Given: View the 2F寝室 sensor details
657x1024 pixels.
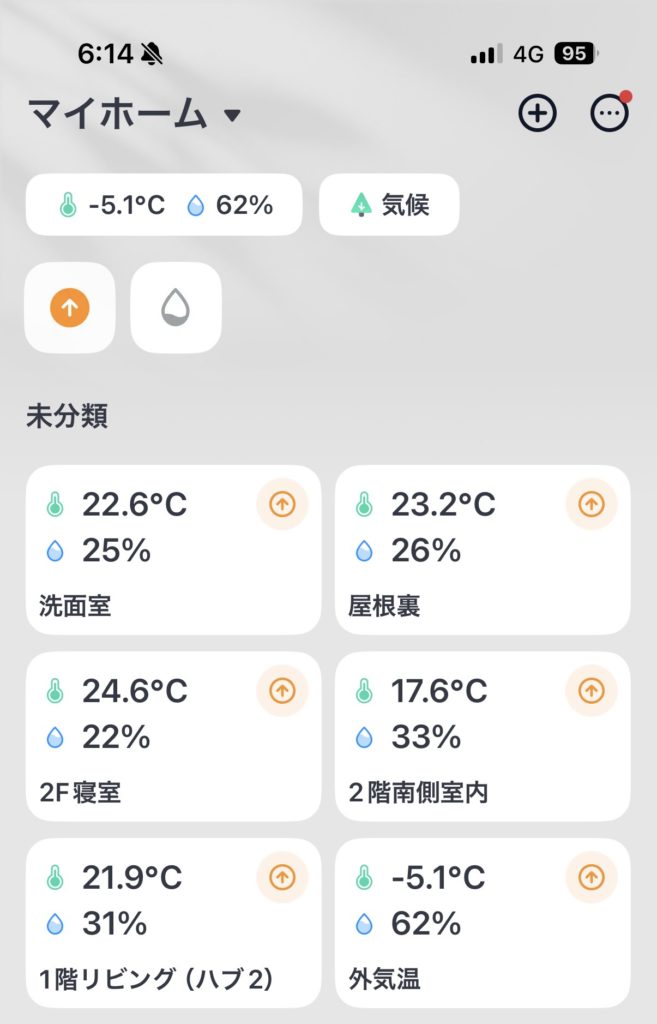Looking at the screenshot, I should coord(173,736).
